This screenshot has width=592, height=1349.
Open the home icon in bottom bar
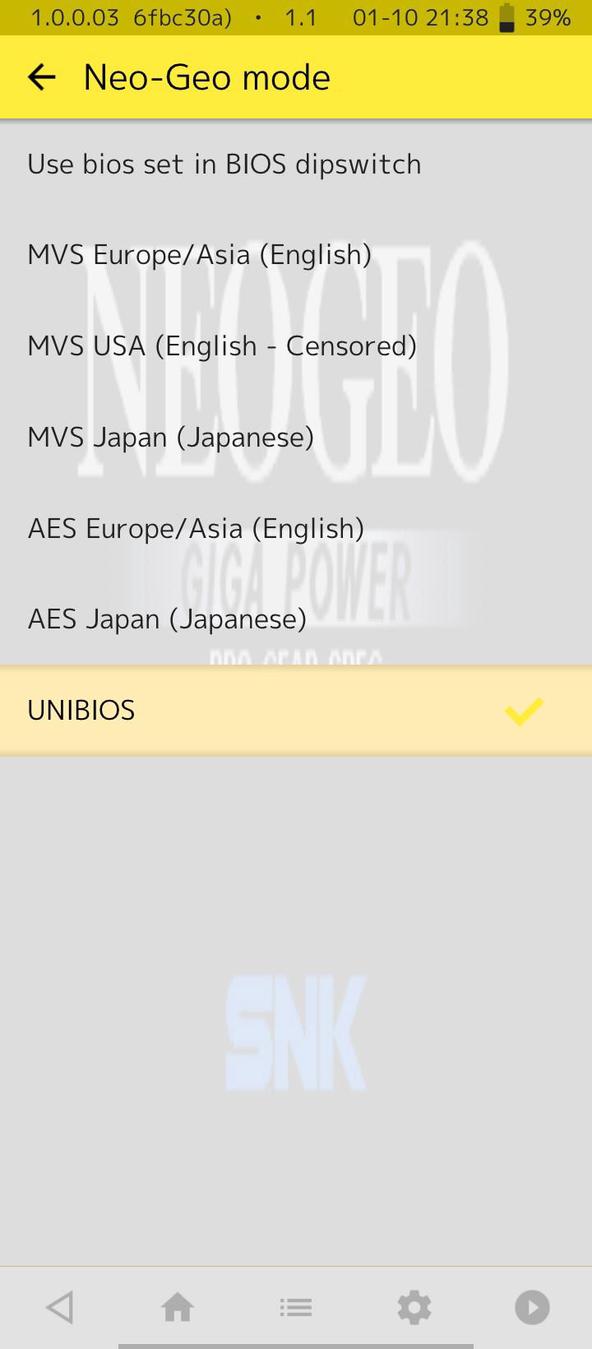178,1307
